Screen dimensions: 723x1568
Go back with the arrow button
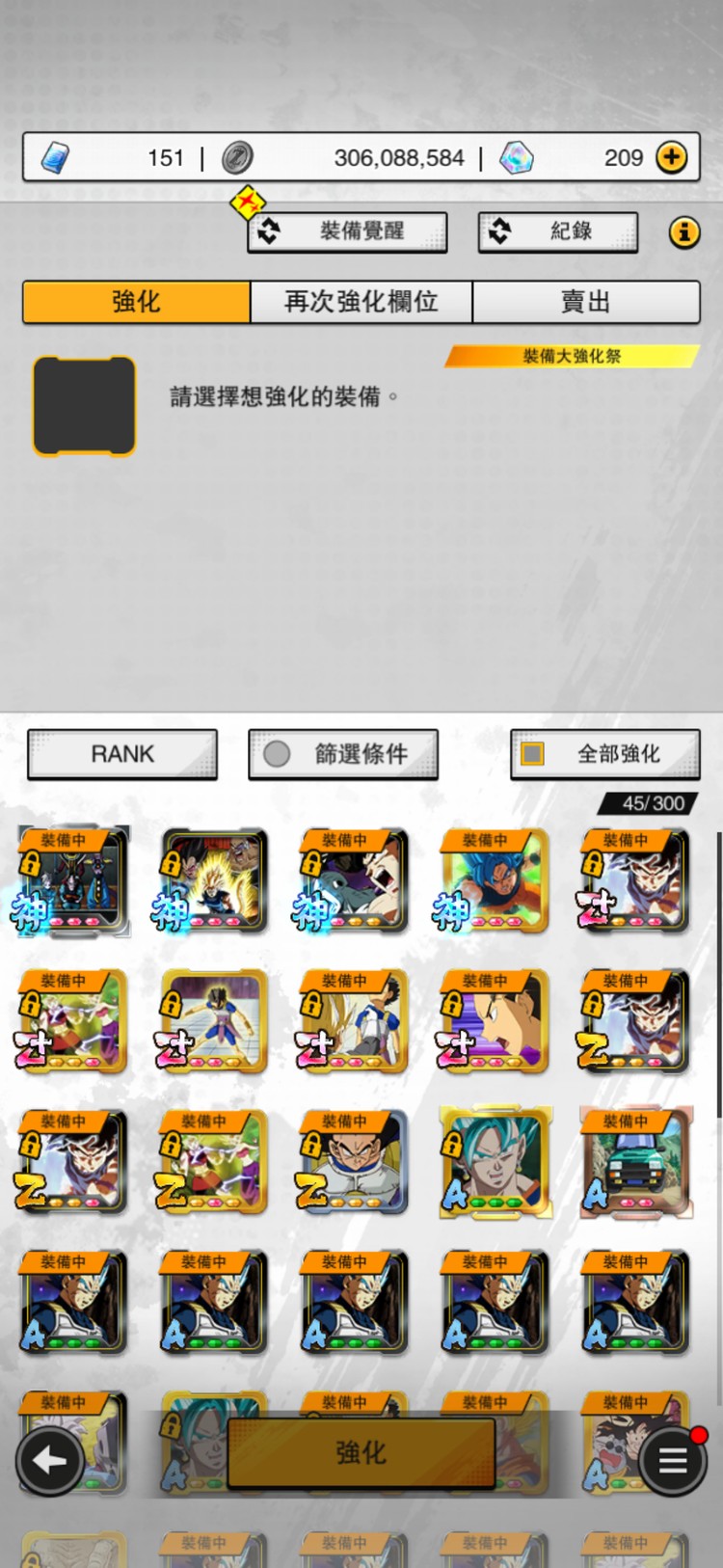point(49,1461)
